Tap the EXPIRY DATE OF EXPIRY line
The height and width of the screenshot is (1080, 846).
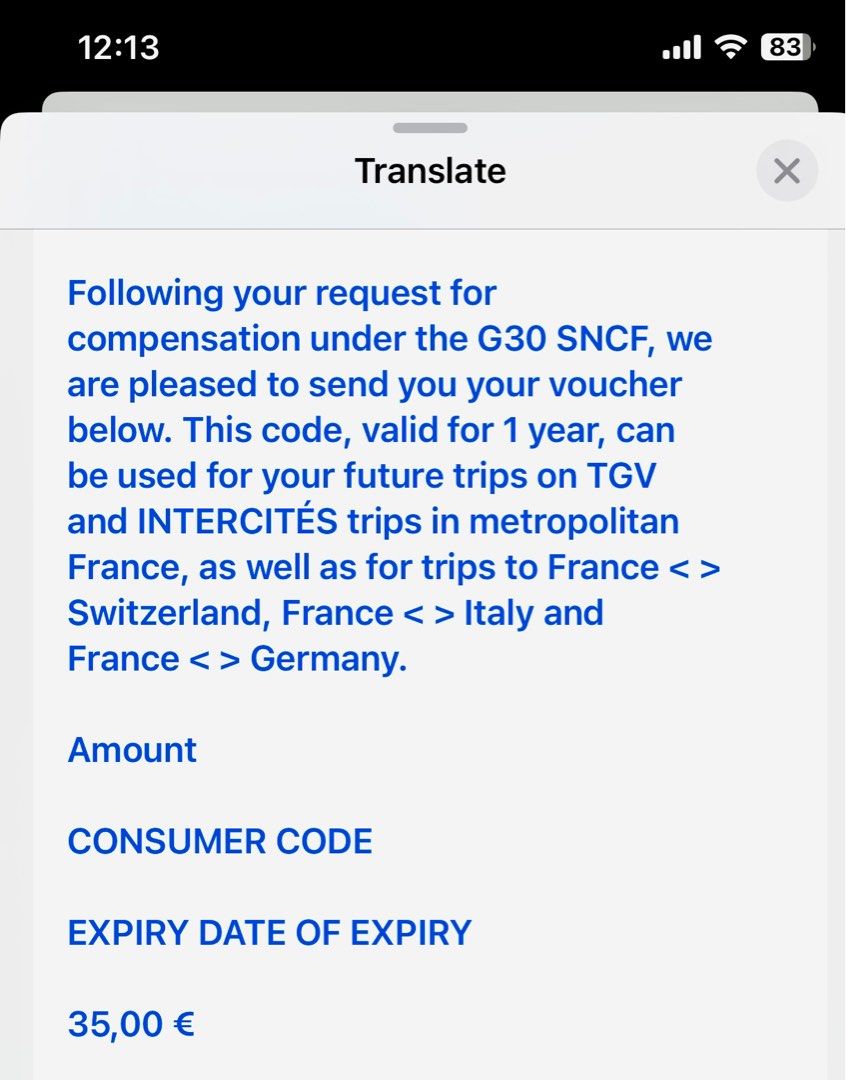pos(268,932)
